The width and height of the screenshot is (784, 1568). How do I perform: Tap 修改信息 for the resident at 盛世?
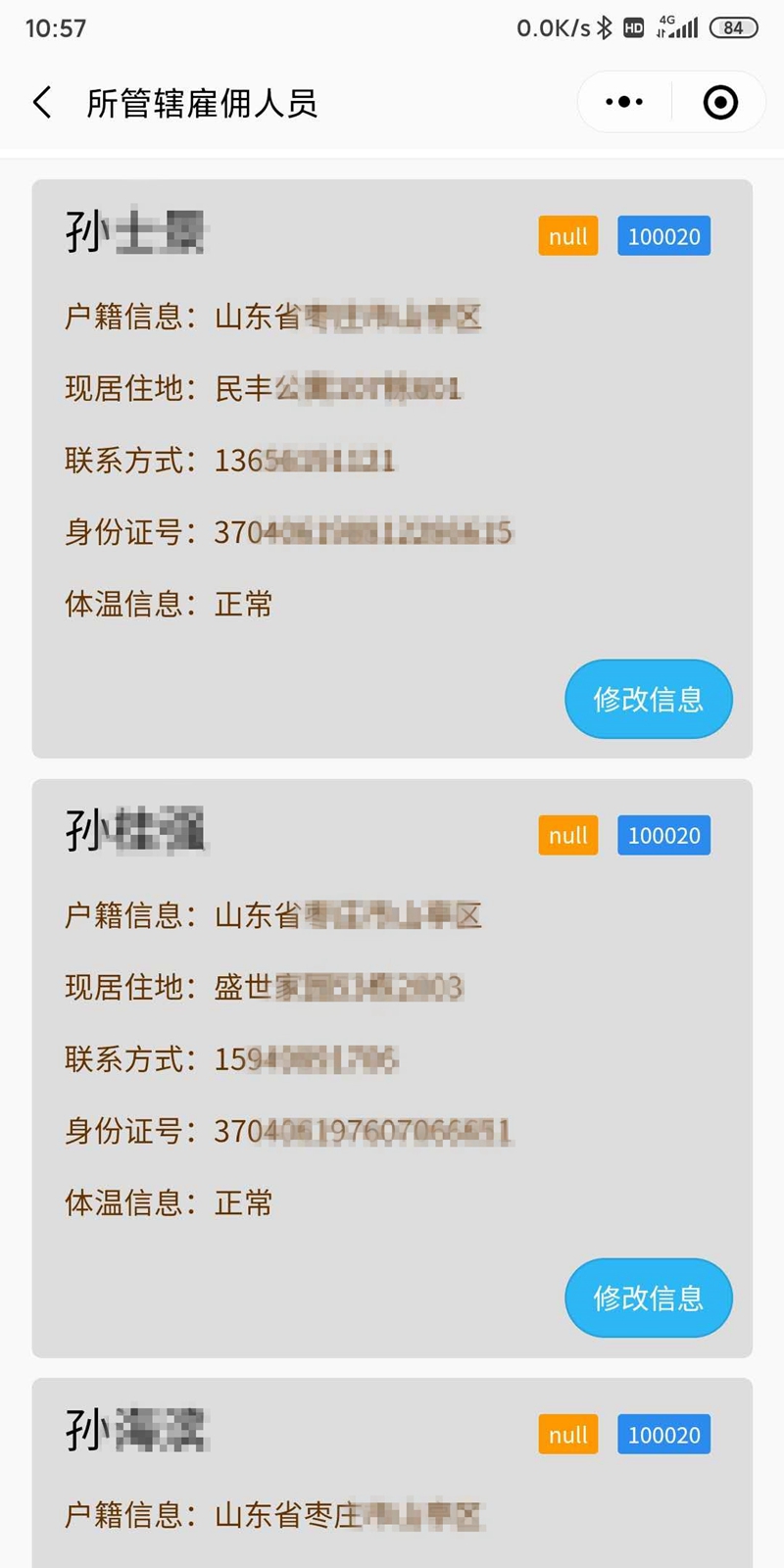(649, 1298)
